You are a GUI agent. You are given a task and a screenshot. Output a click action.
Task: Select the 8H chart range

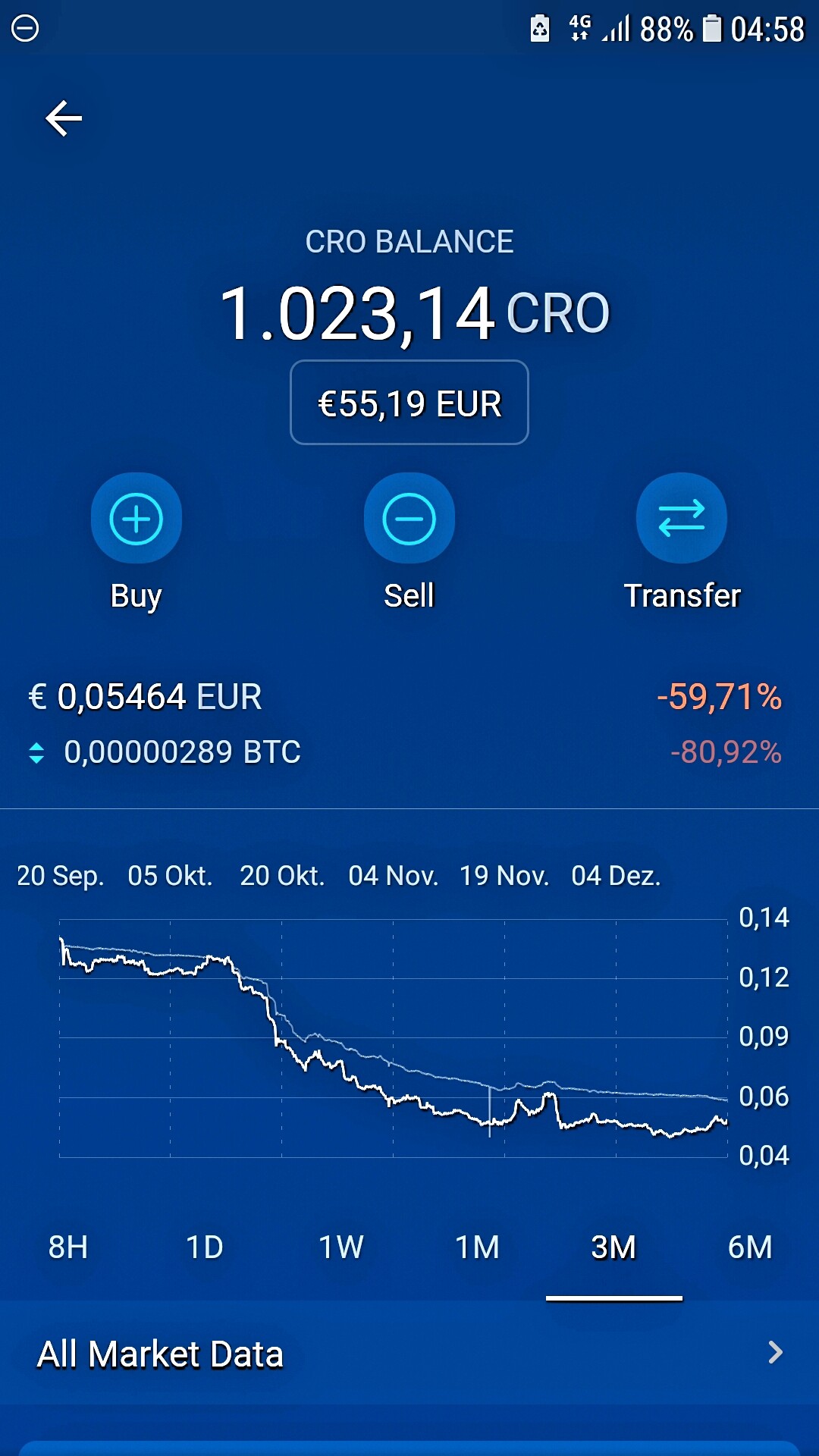pos(68,1247)
